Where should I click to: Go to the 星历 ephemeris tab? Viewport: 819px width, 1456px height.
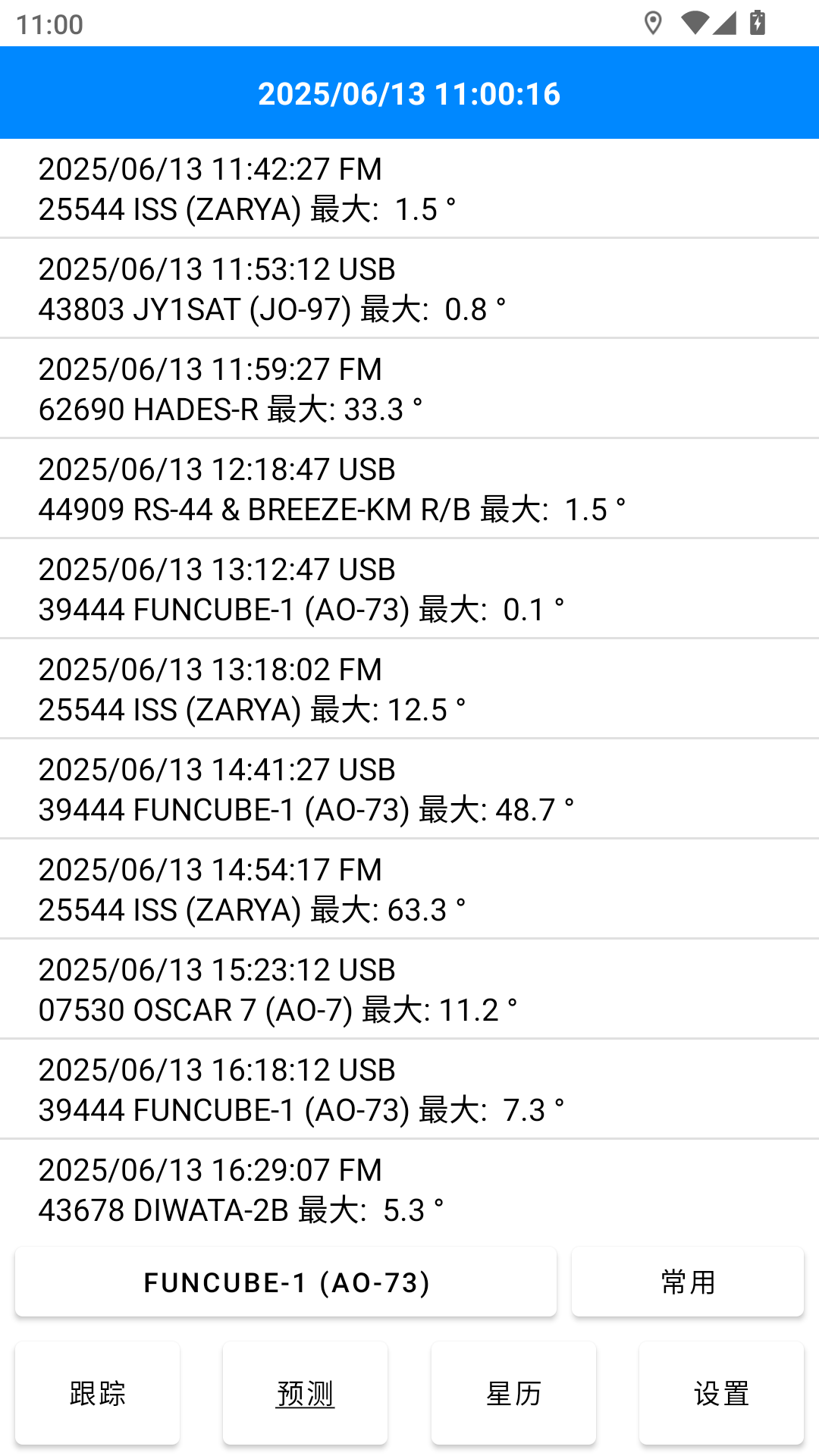(x=513, y=1393)
